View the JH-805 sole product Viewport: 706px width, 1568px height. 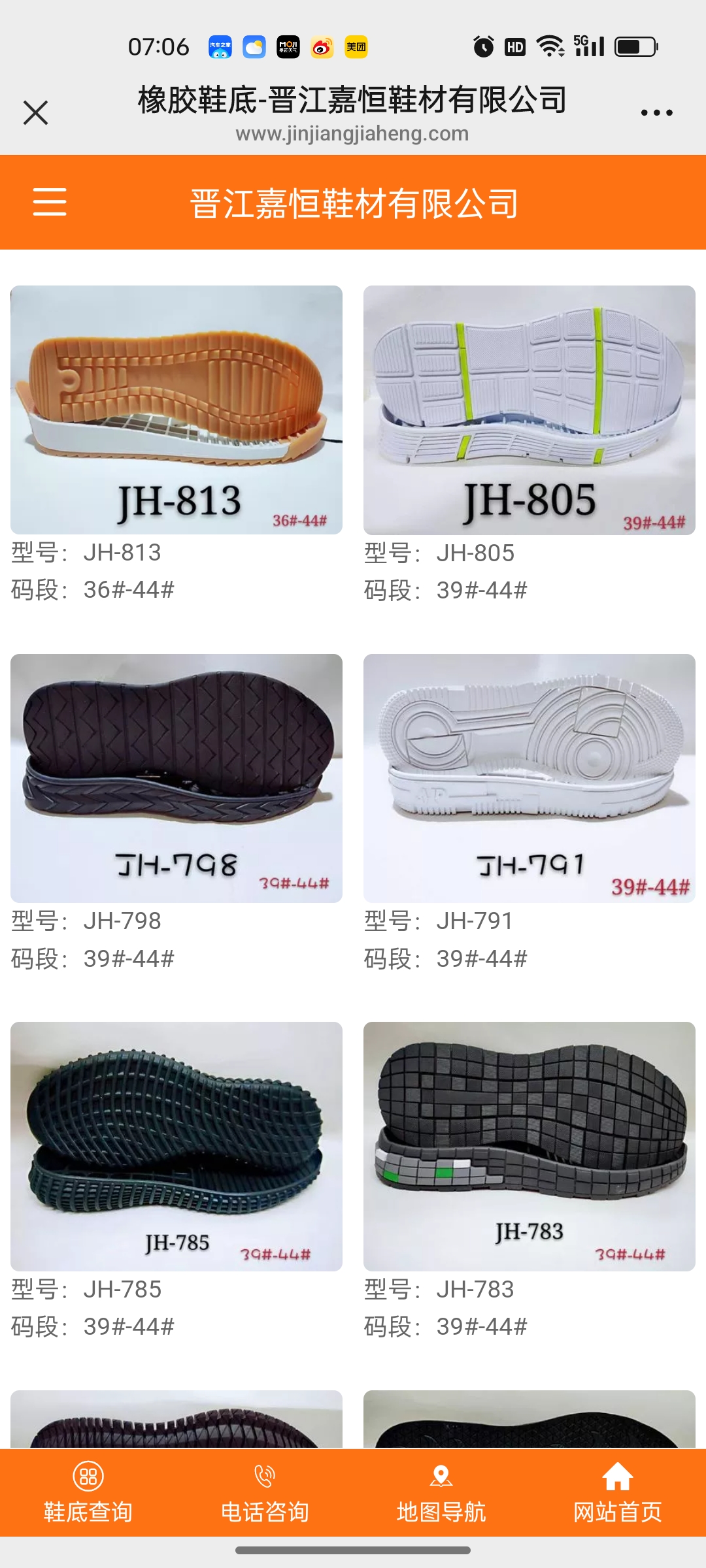point(529,410)
